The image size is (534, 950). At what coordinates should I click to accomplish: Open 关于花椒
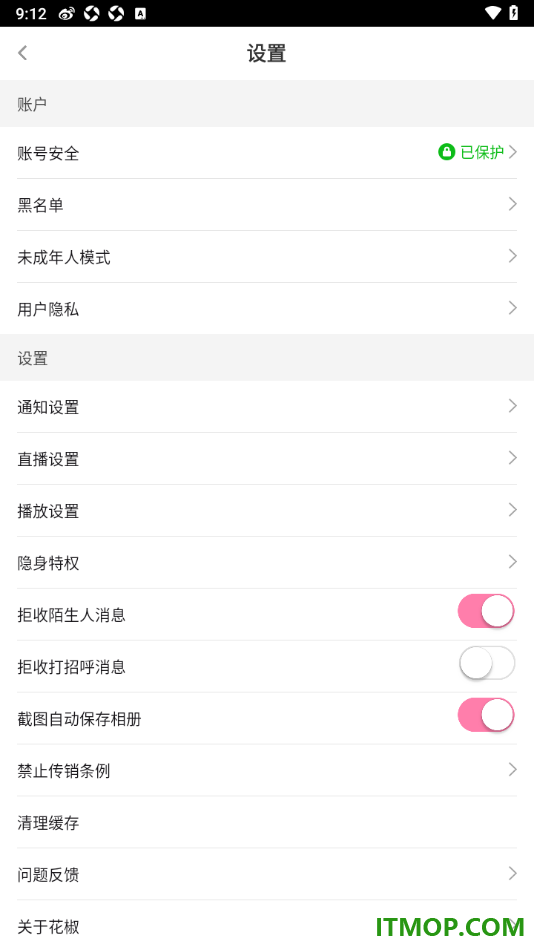(267, 926)
